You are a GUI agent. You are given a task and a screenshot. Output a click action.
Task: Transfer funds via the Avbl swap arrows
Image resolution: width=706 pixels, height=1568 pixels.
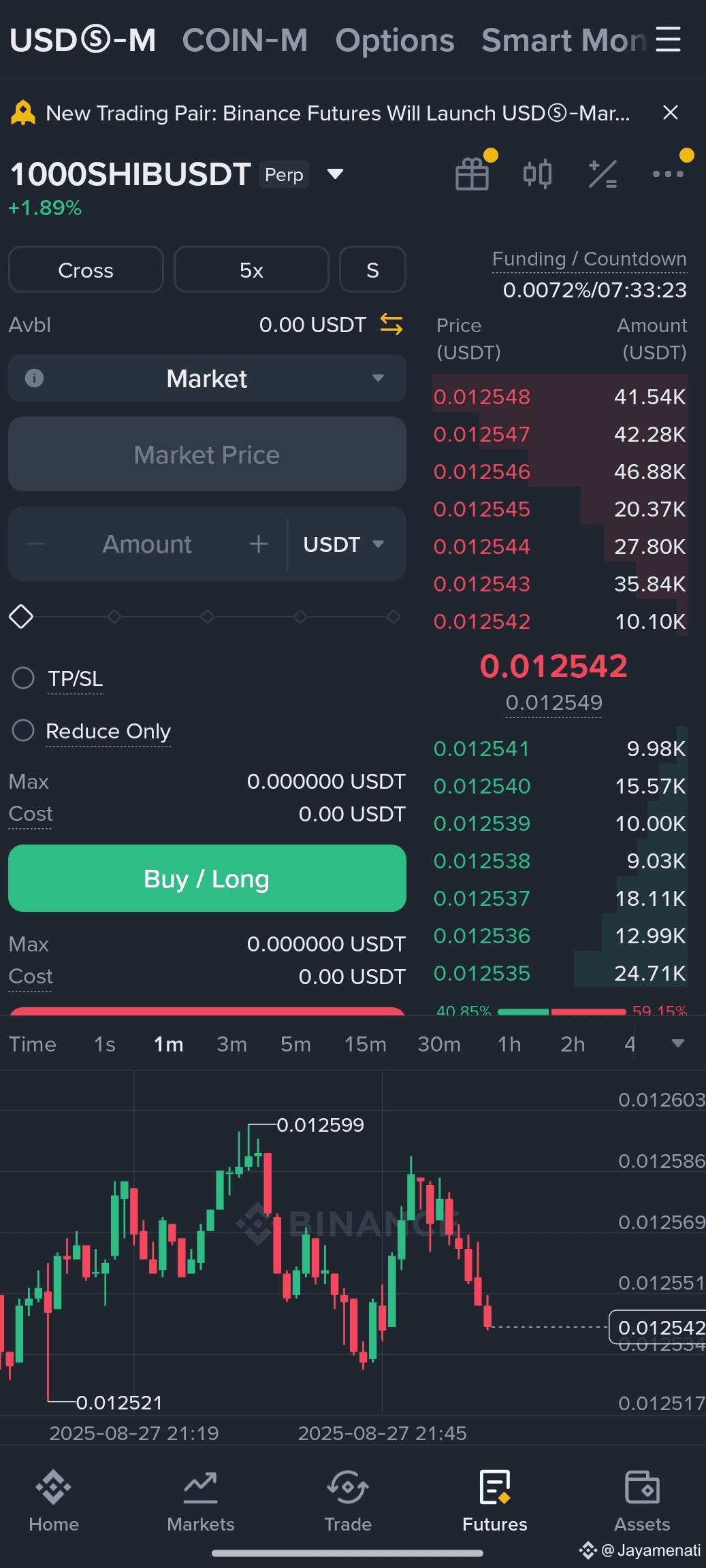[x=391, y=325]
